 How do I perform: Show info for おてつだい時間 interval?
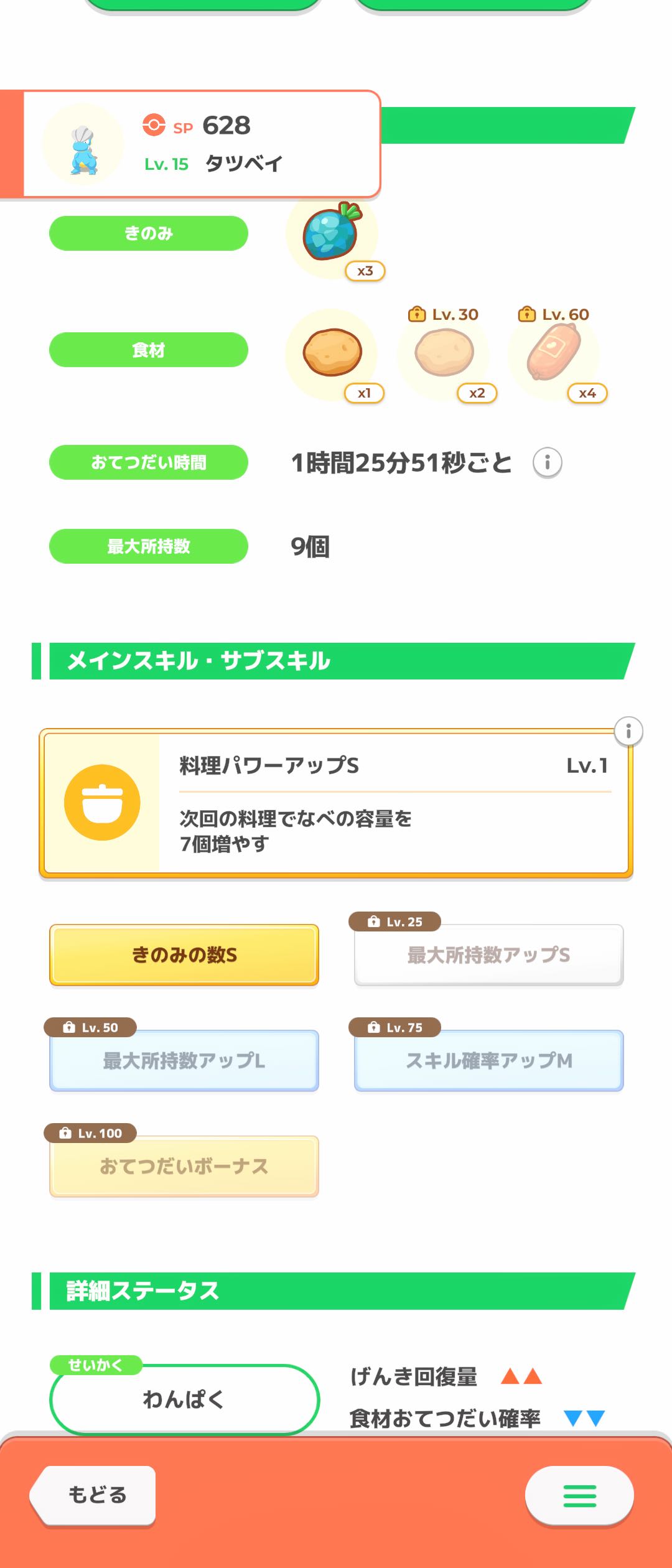click(548, 462)
